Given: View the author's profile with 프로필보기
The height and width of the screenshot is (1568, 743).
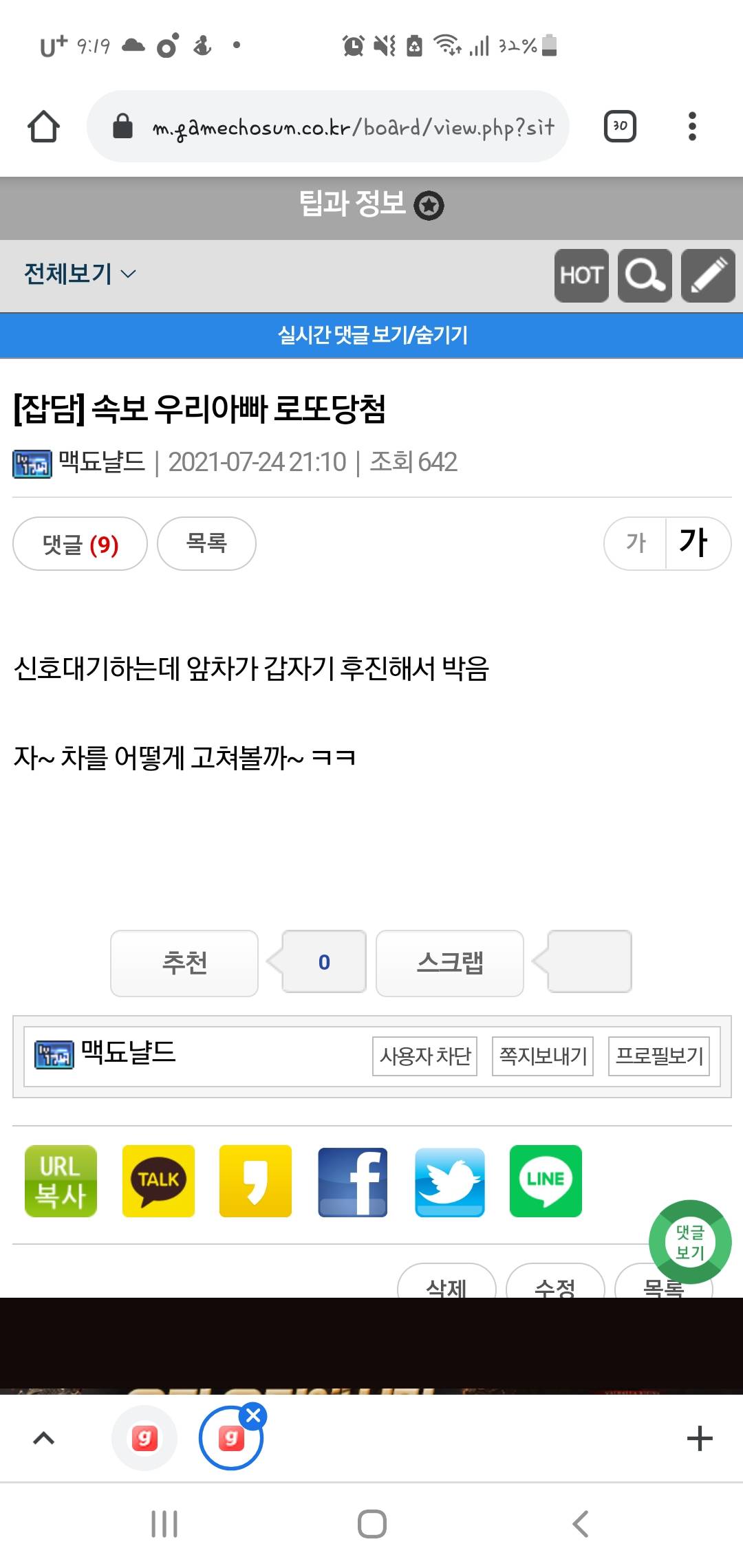Looking at the screenshot, I should point(658,1056).
